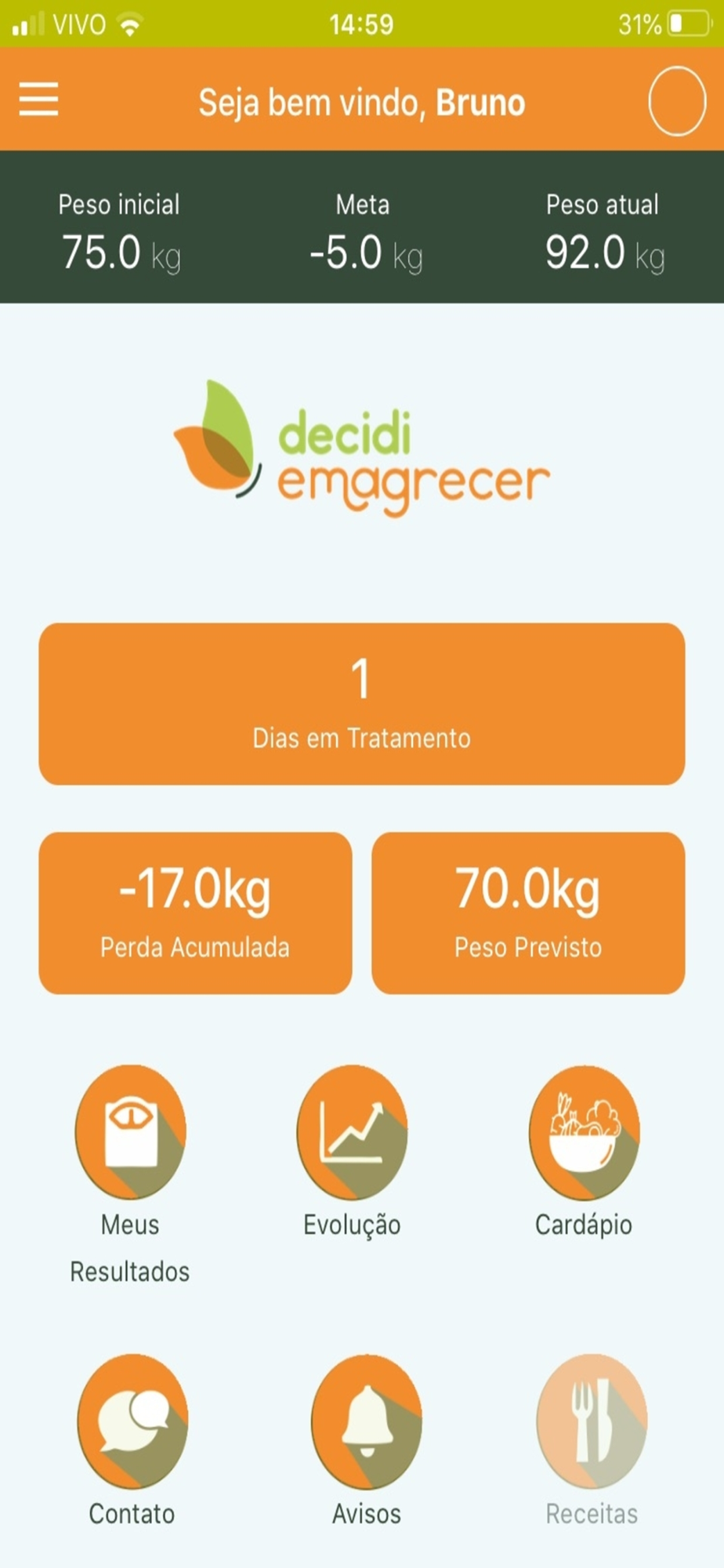Open Receitas recipes

(592, 1421)
